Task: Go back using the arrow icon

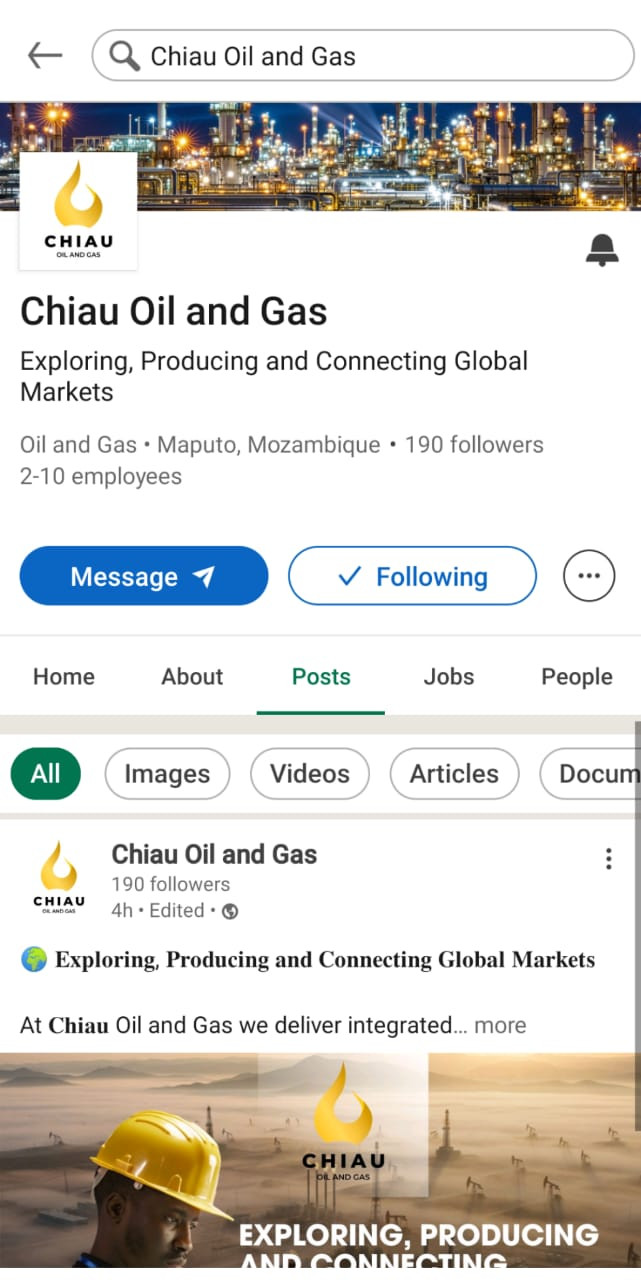Action: (45, 56)
